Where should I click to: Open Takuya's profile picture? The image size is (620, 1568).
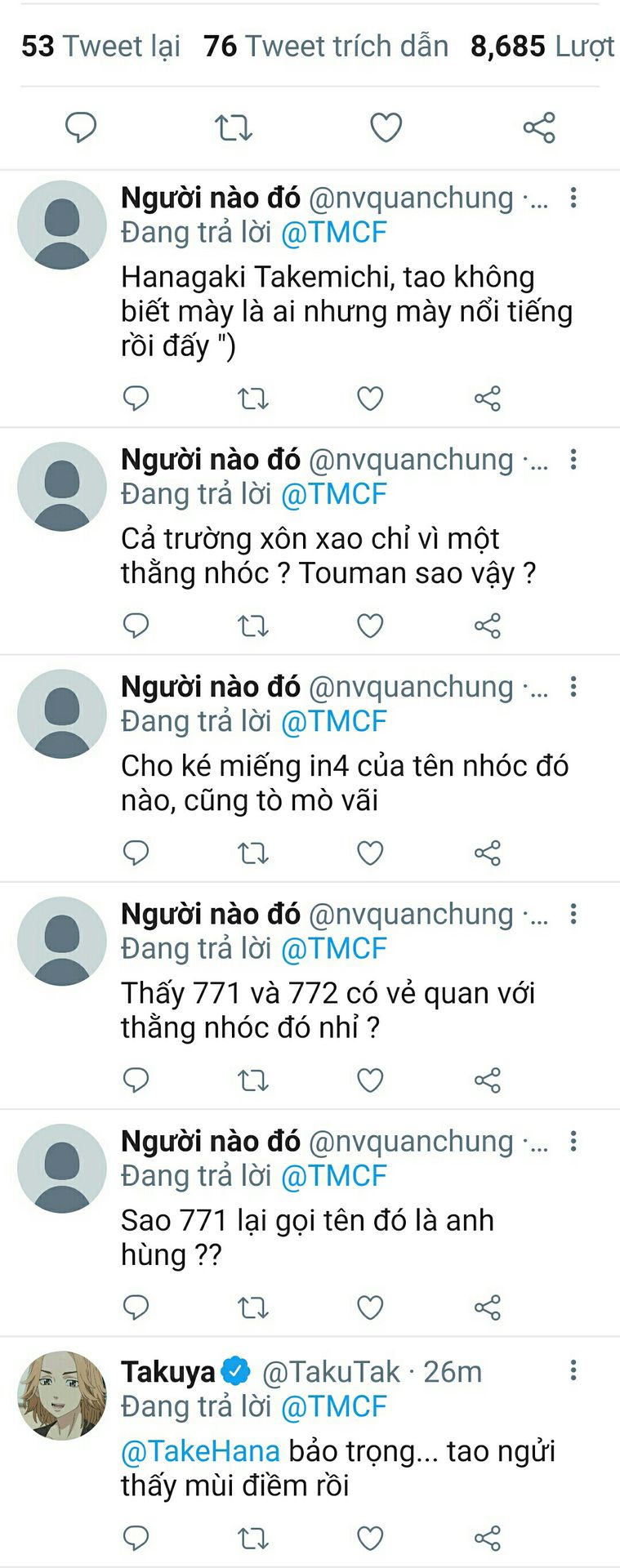click(62, 1395)
